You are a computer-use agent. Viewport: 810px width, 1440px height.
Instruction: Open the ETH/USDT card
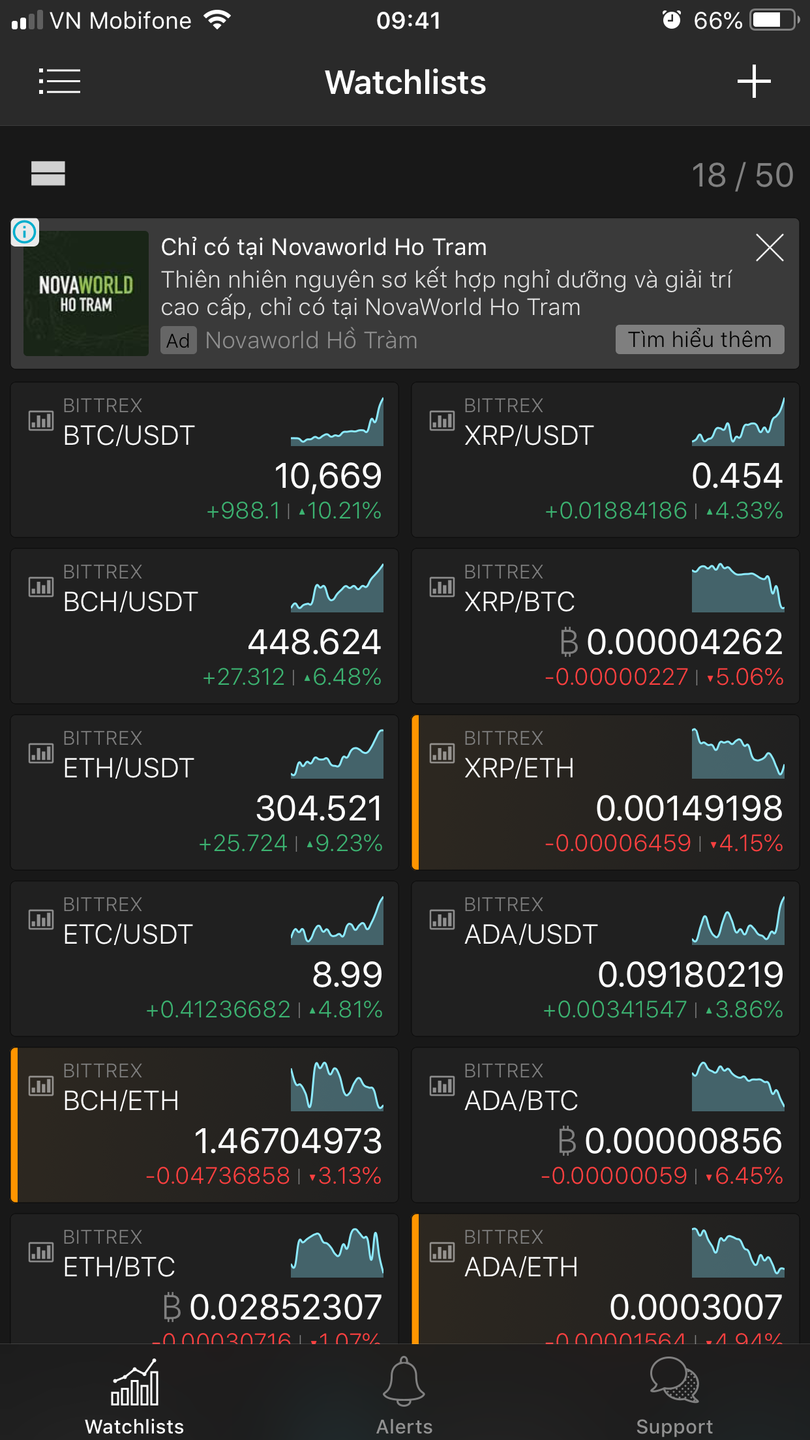tap(204, 792)
